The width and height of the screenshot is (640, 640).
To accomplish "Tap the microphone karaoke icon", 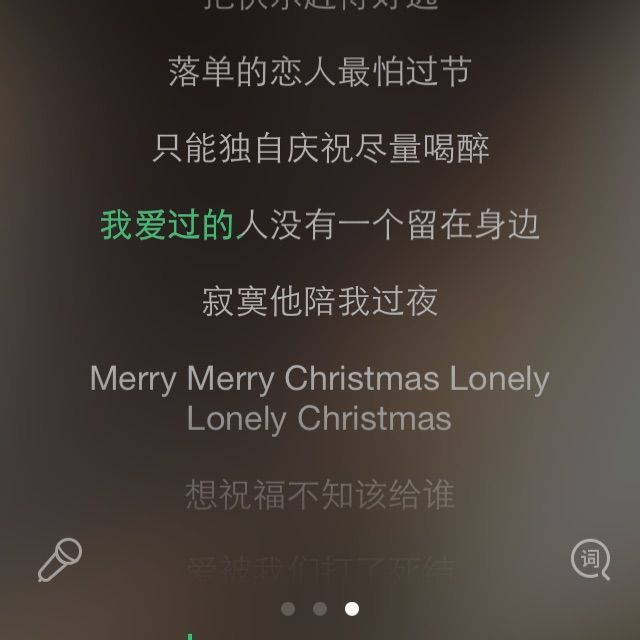I will pyautogui.click(x=60, y=559).
